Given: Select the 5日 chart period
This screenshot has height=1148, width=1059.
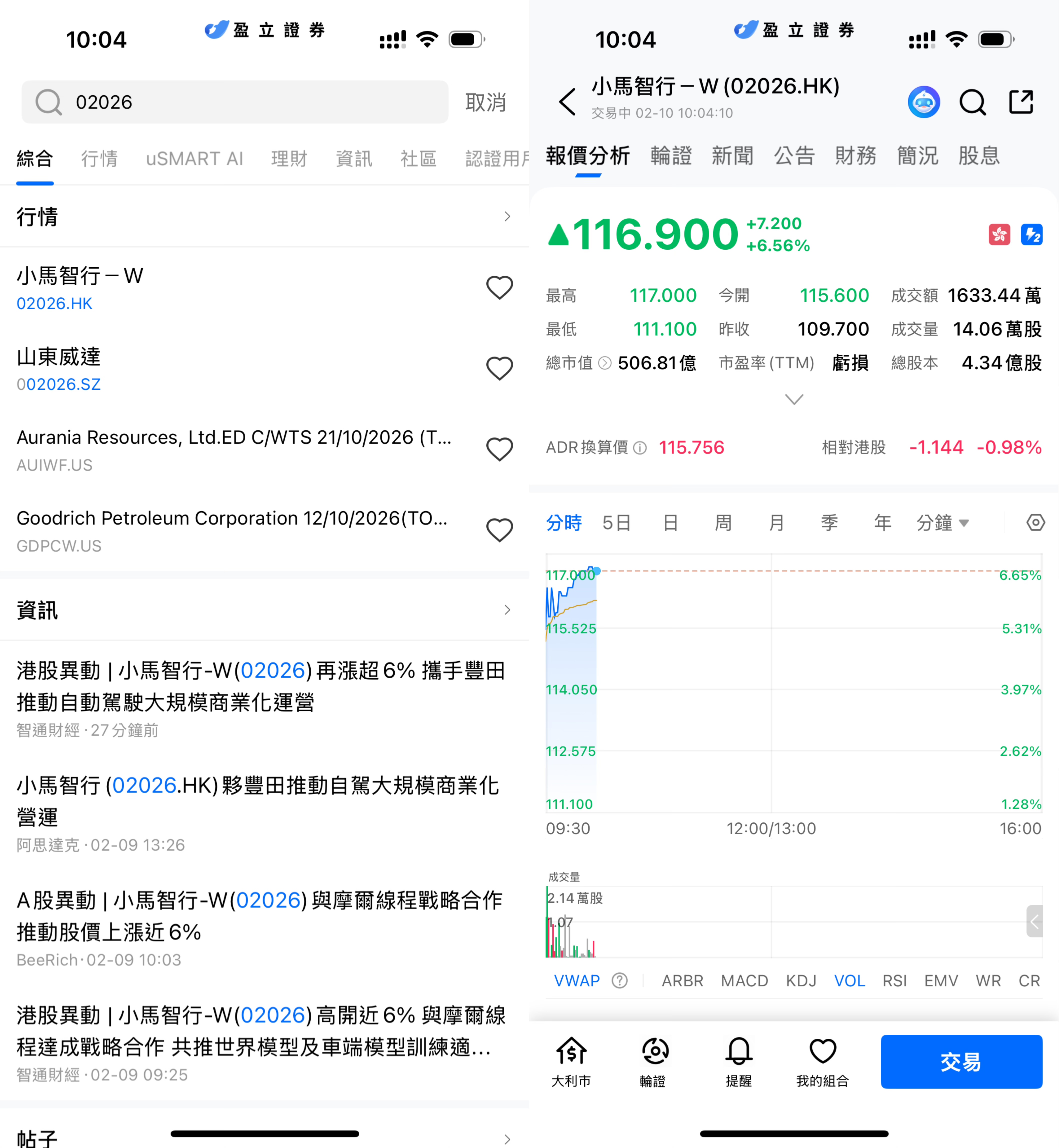Looking at the screenshot, I should tap(617, 523).
